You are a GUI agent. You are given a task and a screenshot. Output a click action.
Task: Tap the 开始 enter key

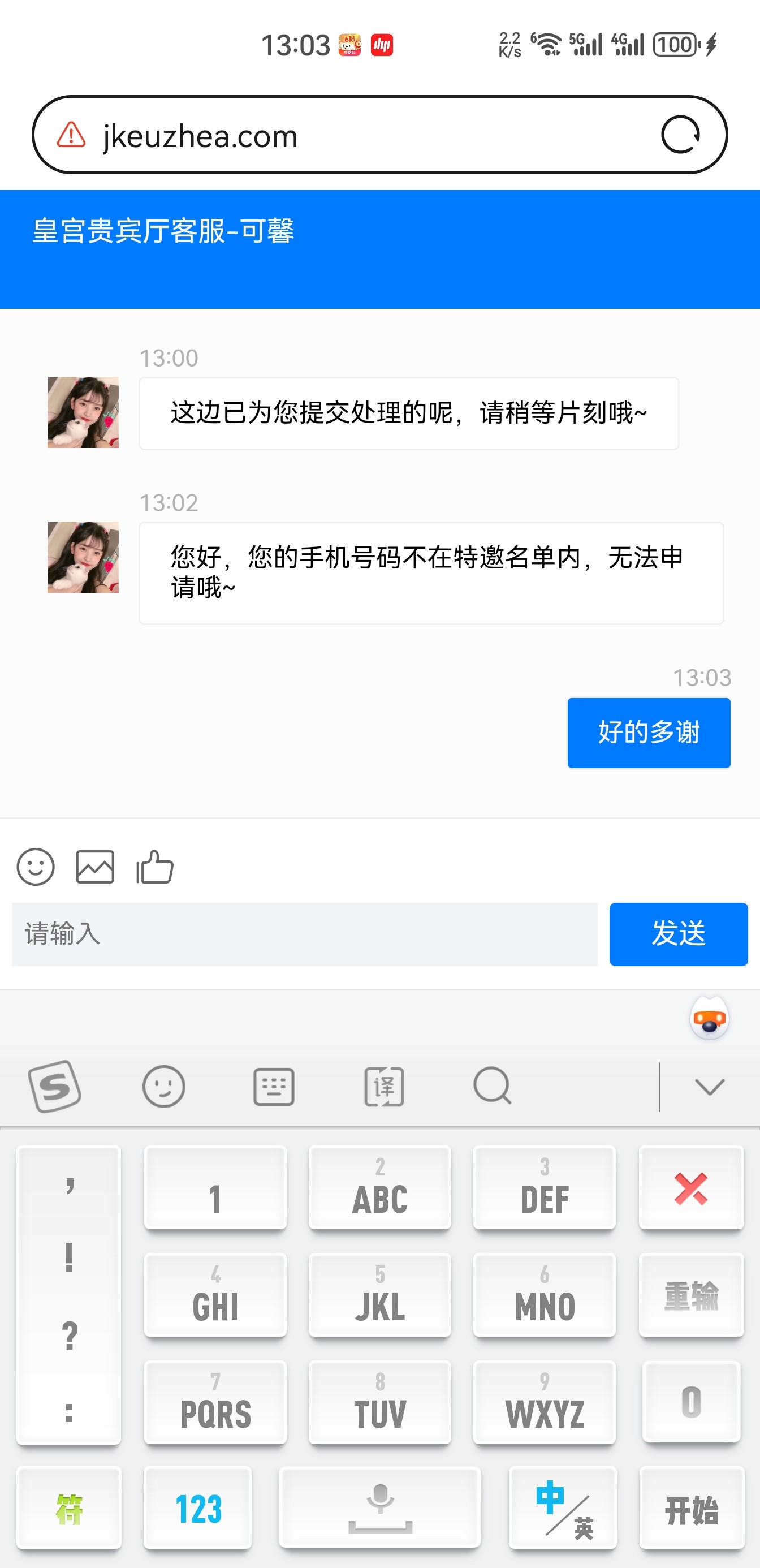[x=691, y=1509]
